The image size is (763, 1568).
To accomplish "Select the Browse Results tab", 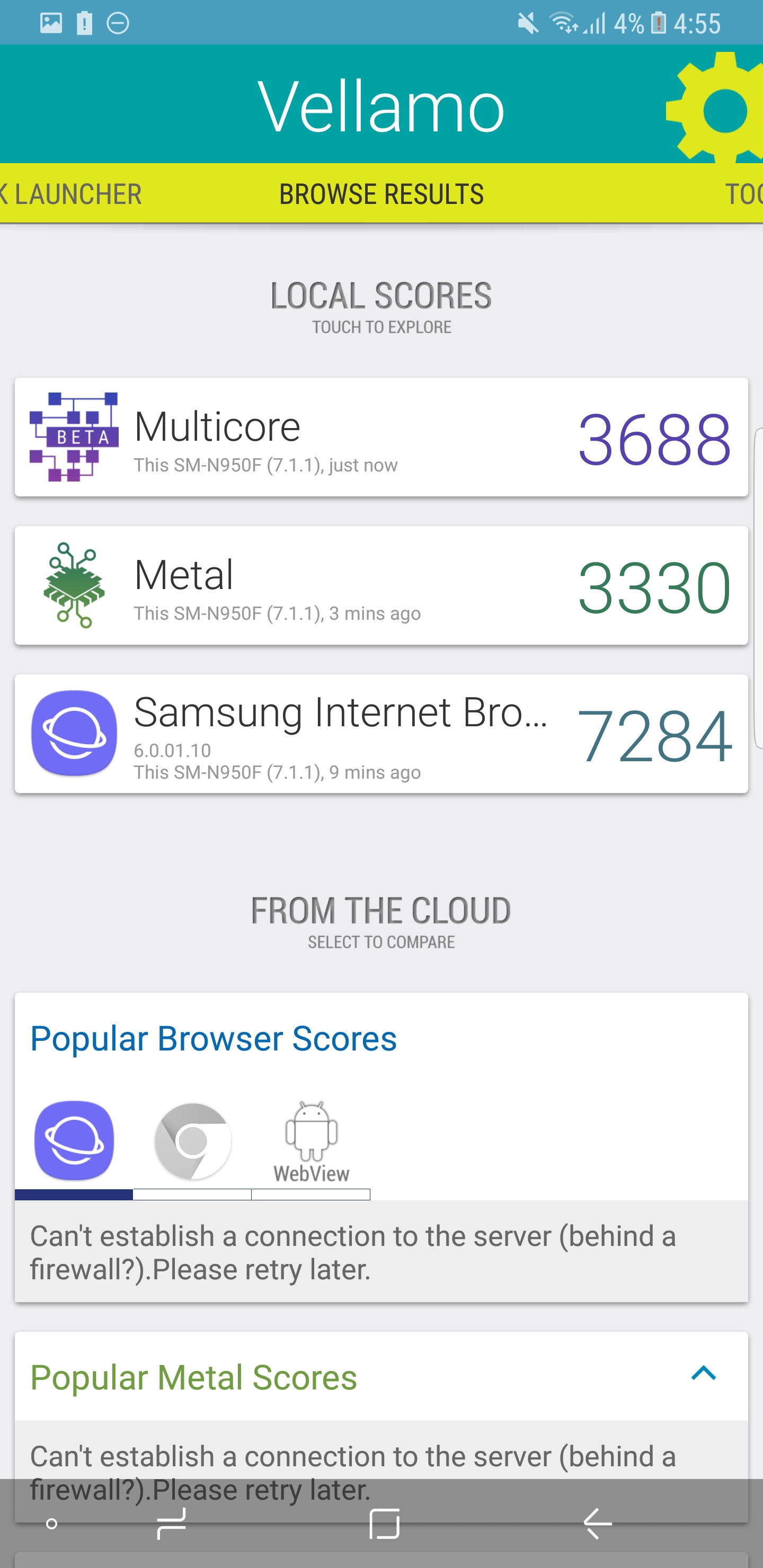I will click(x=381, y=194).
